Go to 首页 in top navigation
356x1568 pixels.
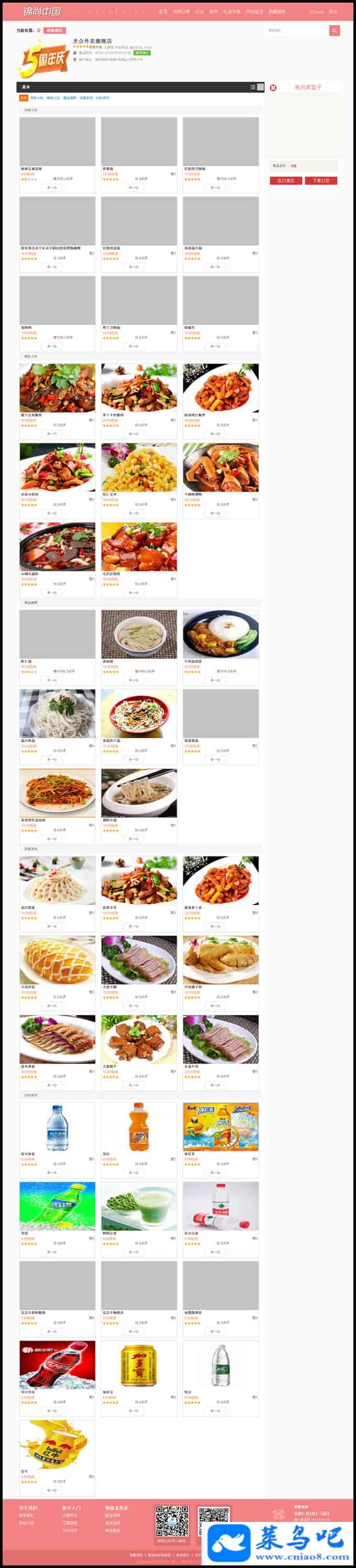coord(162,12)
